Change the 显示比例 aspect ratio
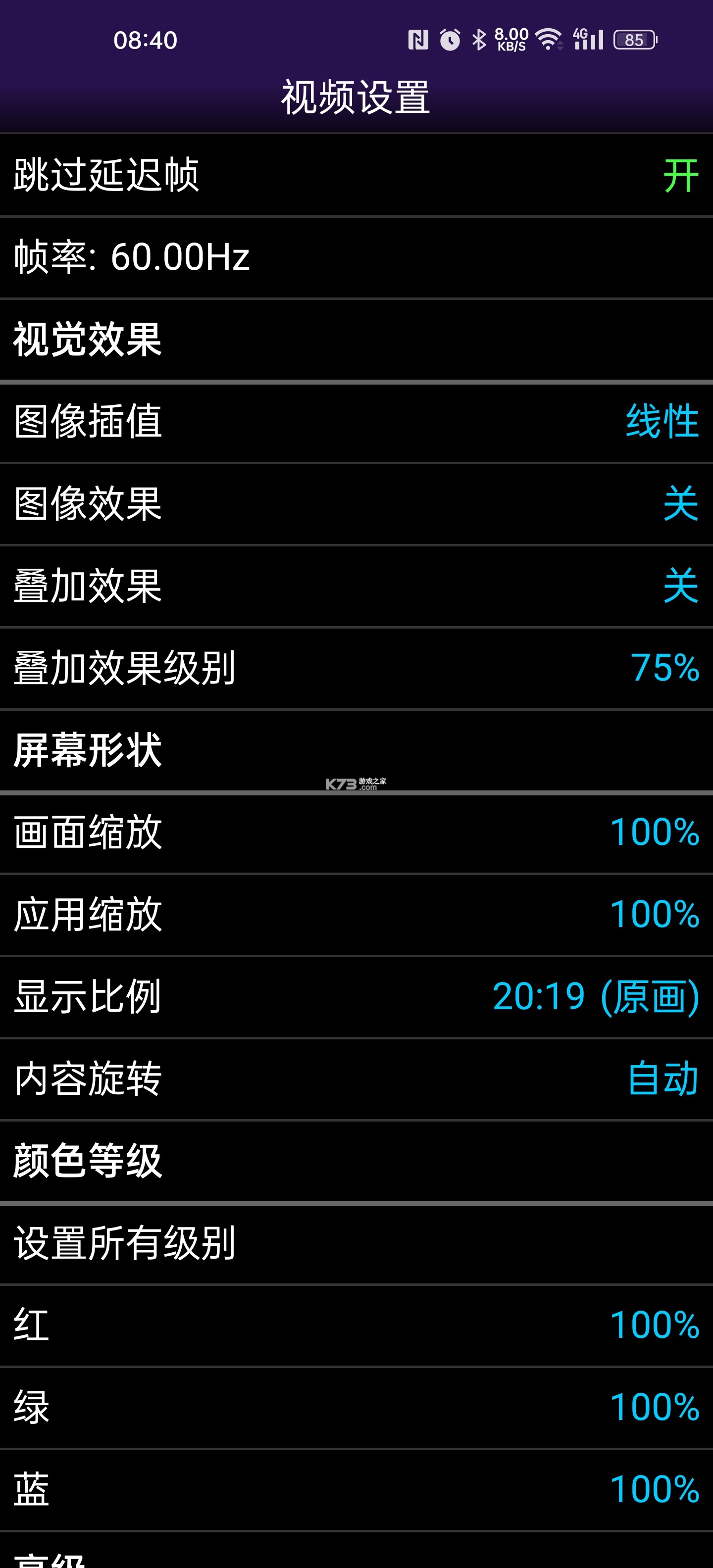The image size is (713, 1568). pyautogui.click(x=356, y=996)
